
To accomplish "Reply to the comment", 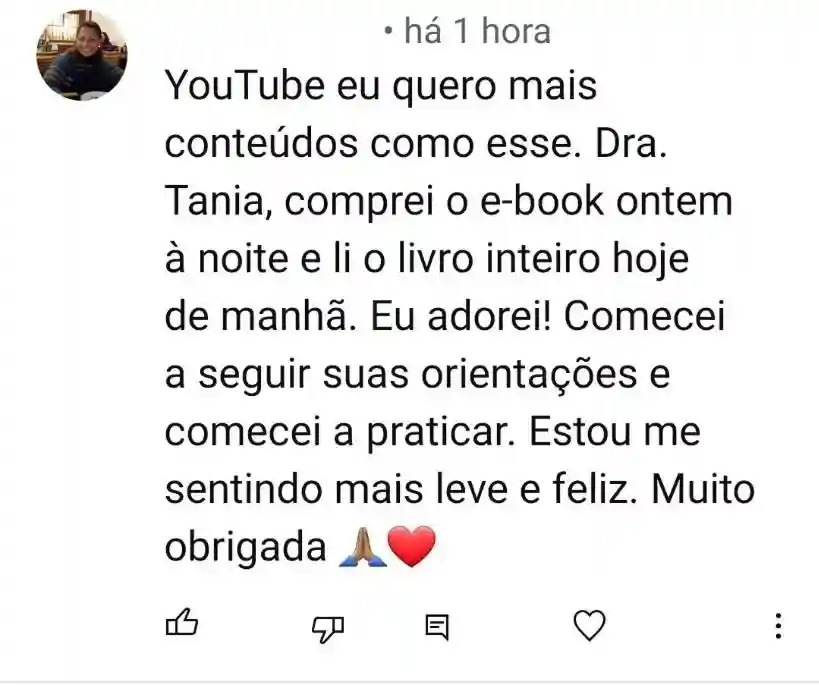I will tap(437, 628).
